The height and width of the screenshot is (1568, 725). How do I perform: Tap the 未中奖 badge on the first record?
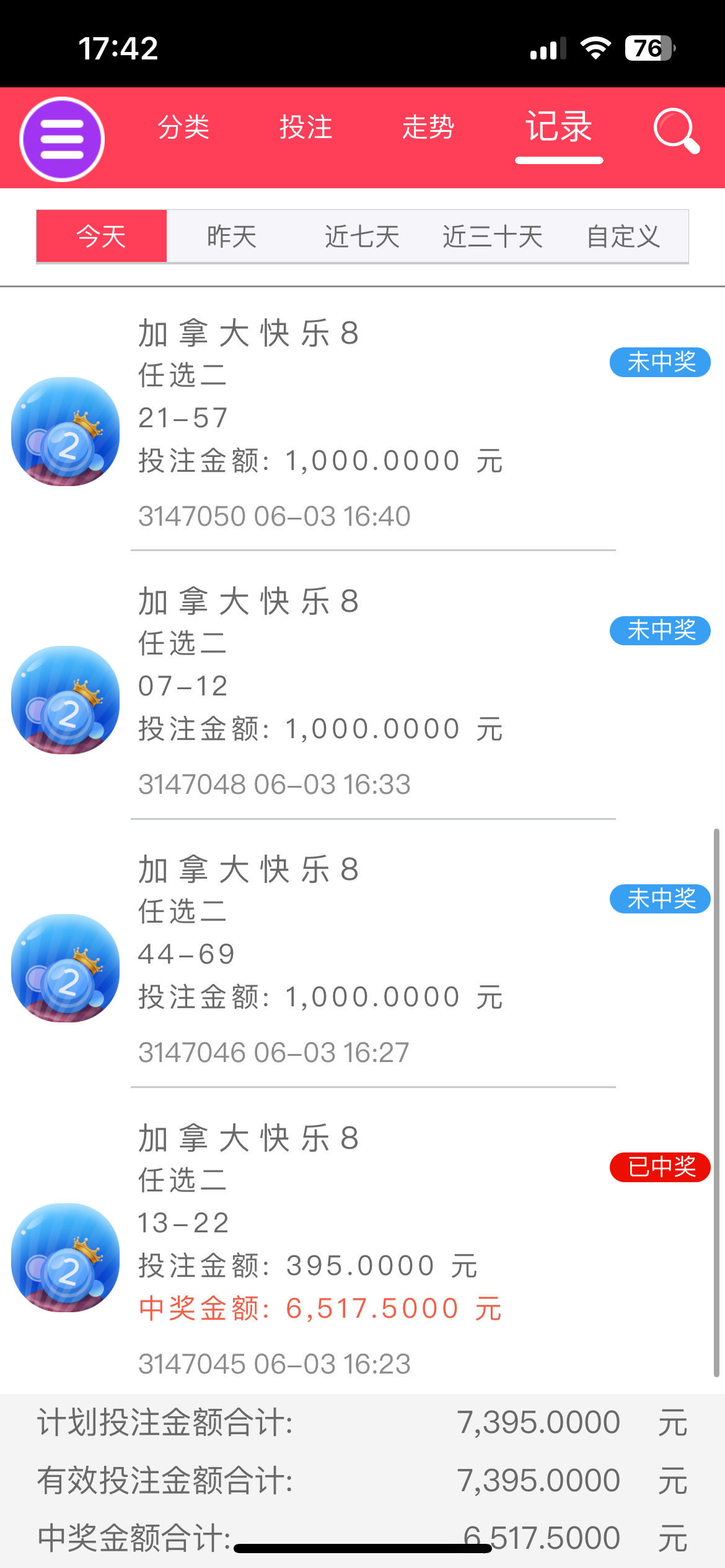pyautogui.click(x=659, y=362)
